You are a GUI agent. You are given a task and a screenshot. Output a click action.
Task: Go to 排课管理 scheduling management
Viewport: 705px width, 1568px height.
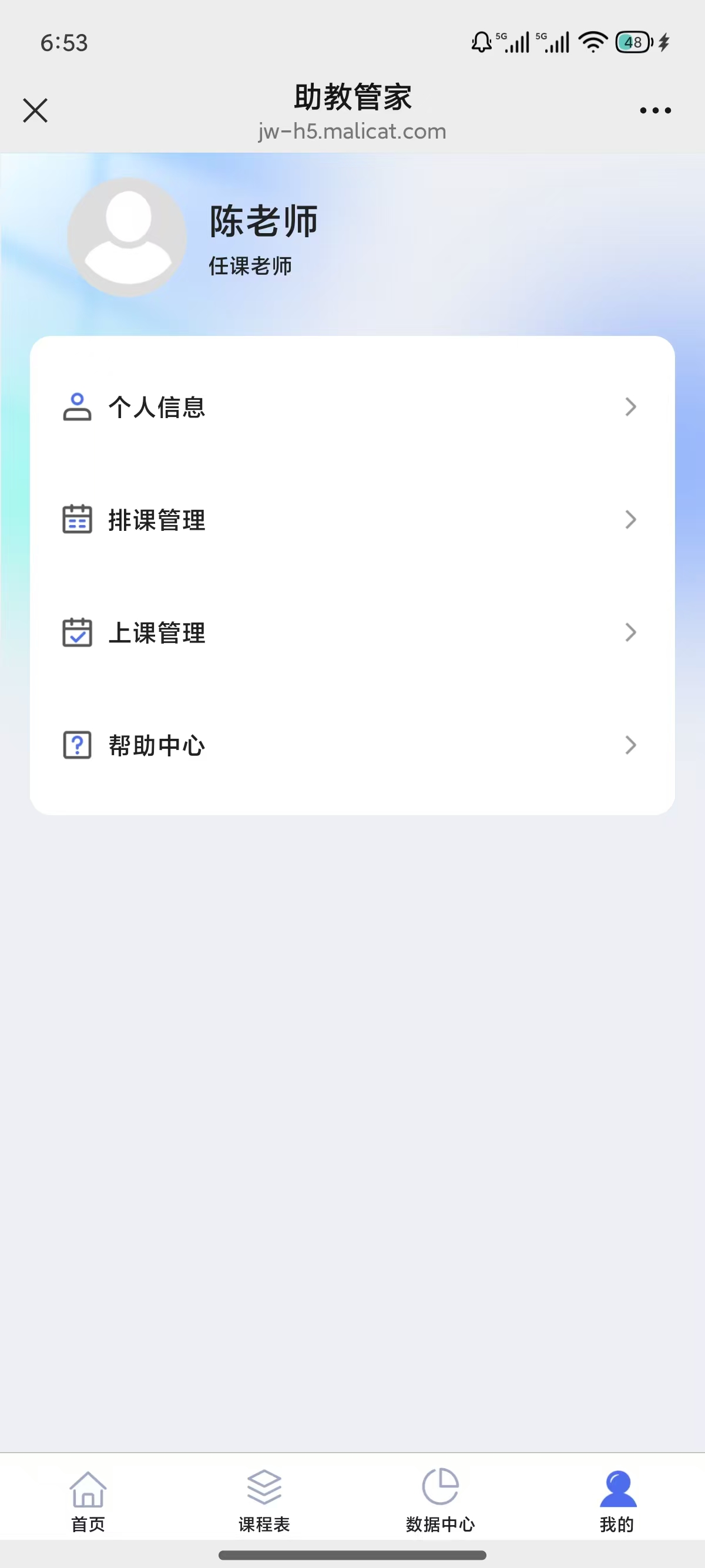352,520
